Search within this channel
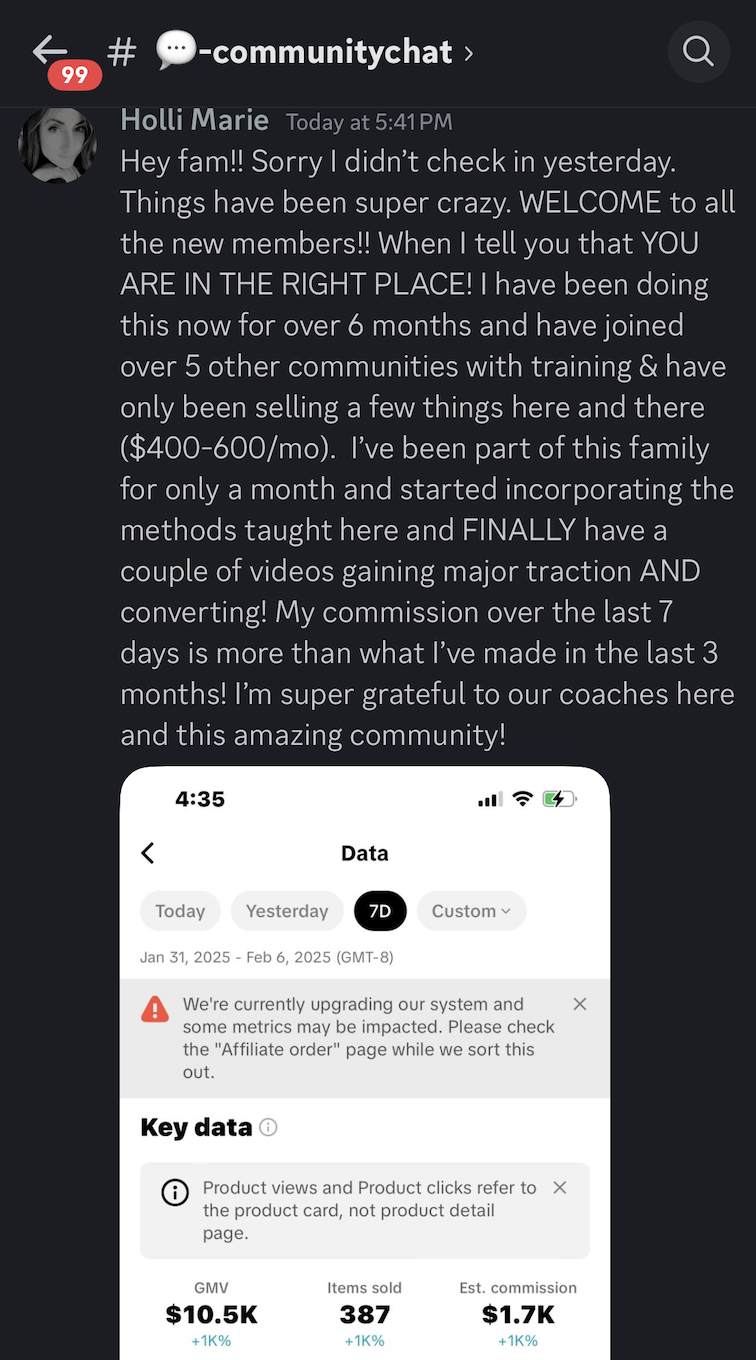The image size is (756, 1360). pyautogui.click(x=698, y=51)
